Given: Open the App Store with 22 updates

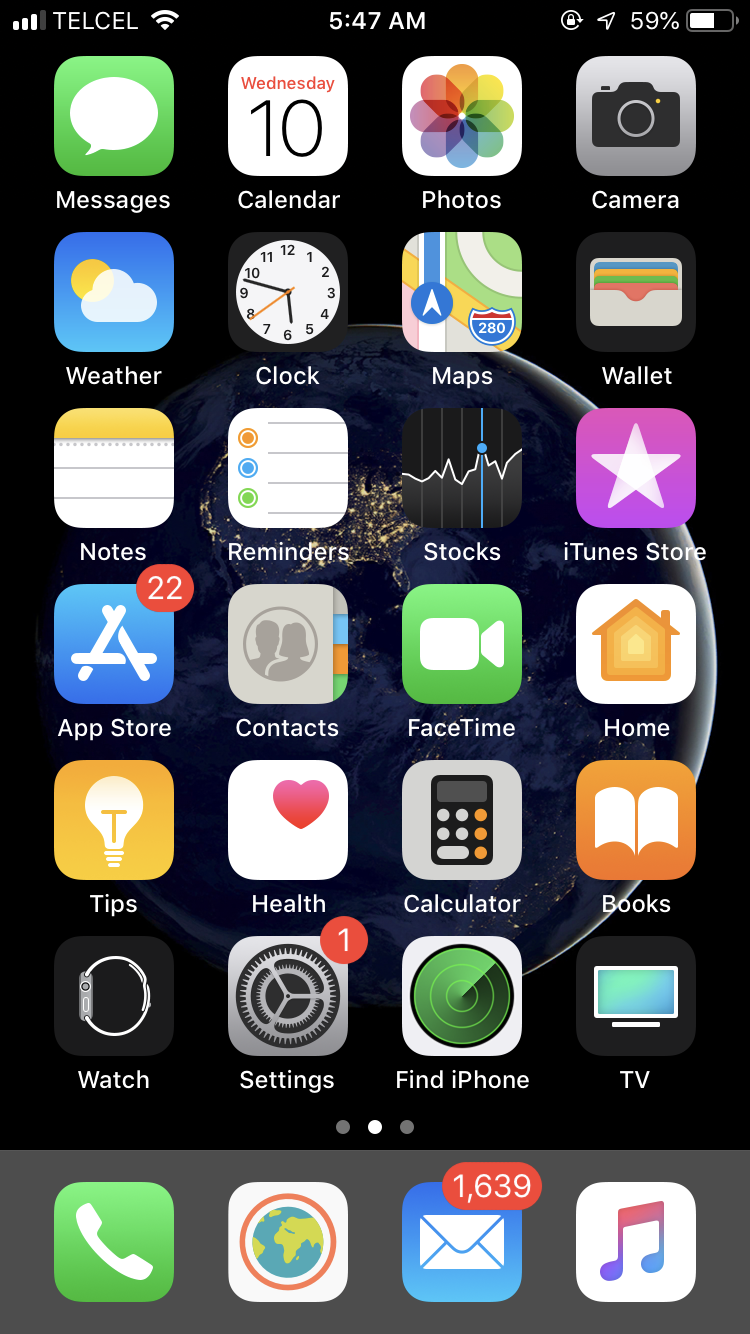Looking at the screenshot, I should [x=114, y=644].
